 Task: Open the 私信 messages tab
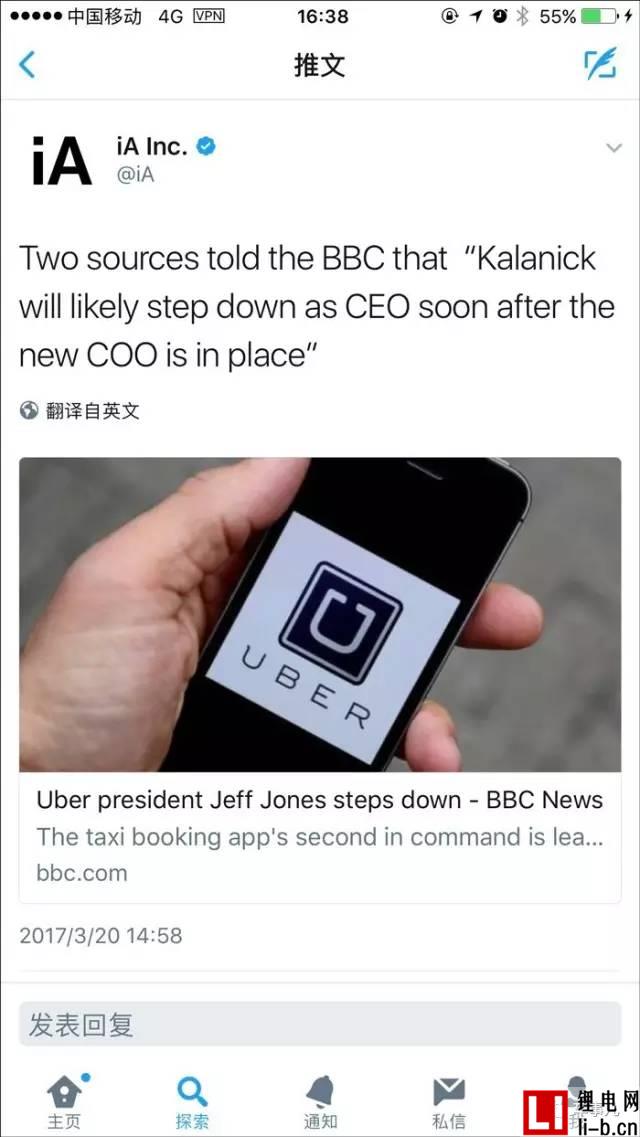(x=449, y=1100)
